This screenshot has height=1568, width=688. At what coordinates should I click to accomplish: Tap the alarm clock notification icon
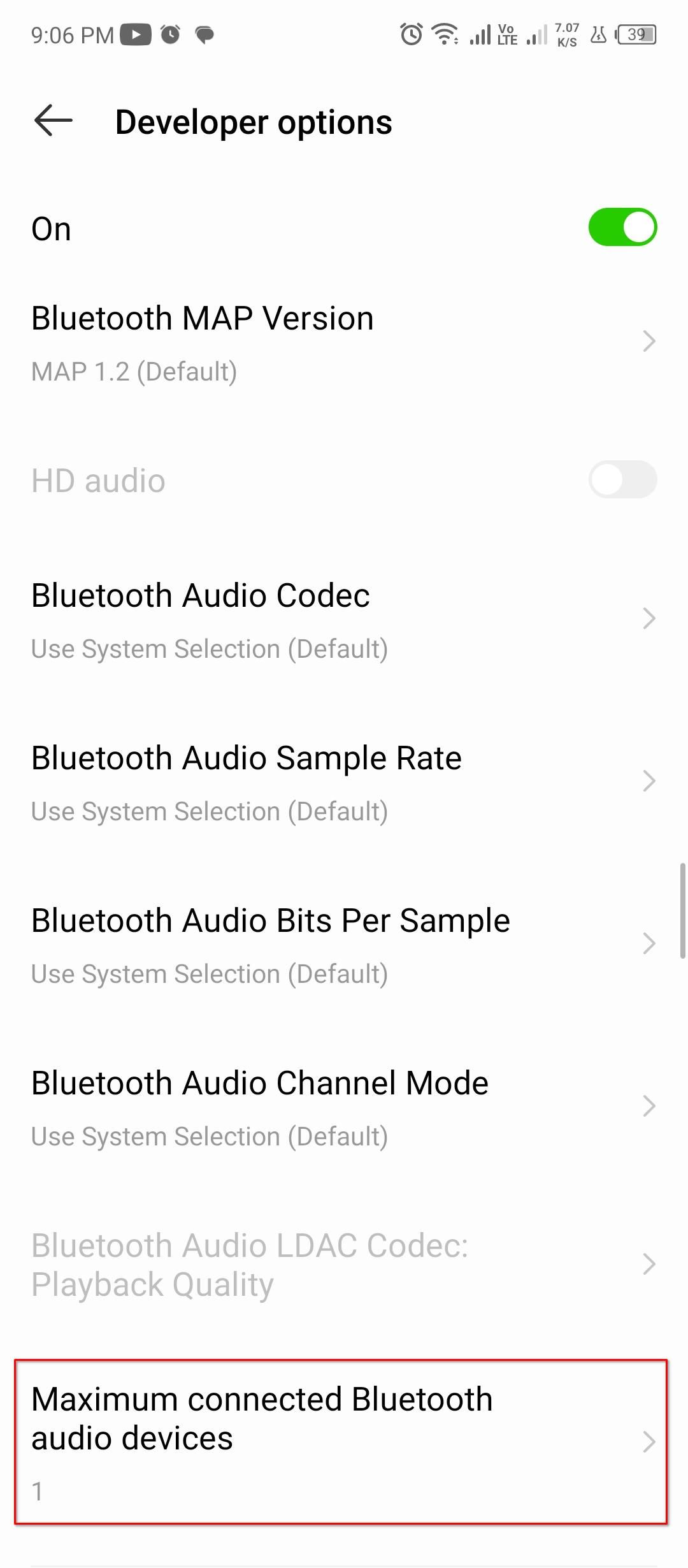click(169, 35)
